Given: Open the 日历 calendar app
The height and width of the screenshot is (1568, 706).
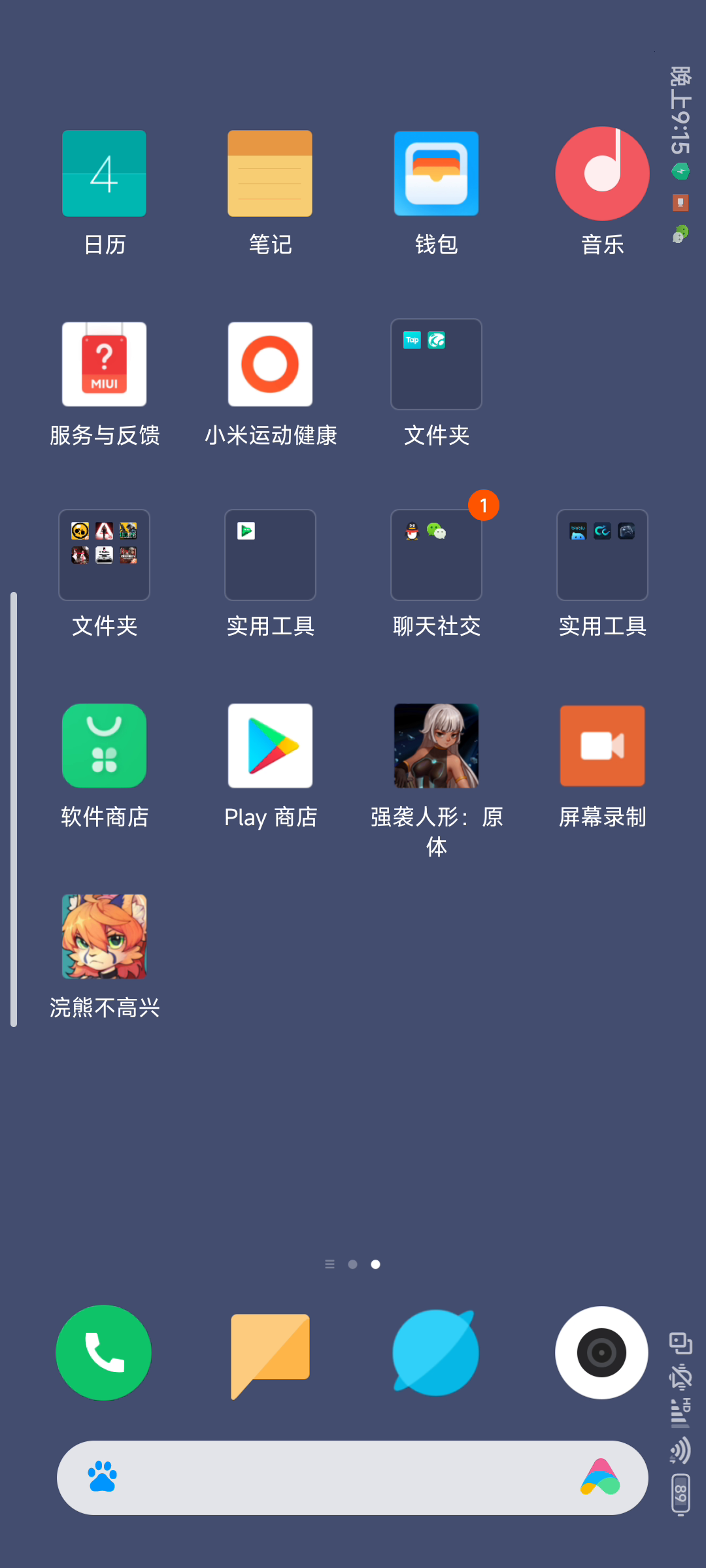Looking at the screenshot, I should [104, 173].
